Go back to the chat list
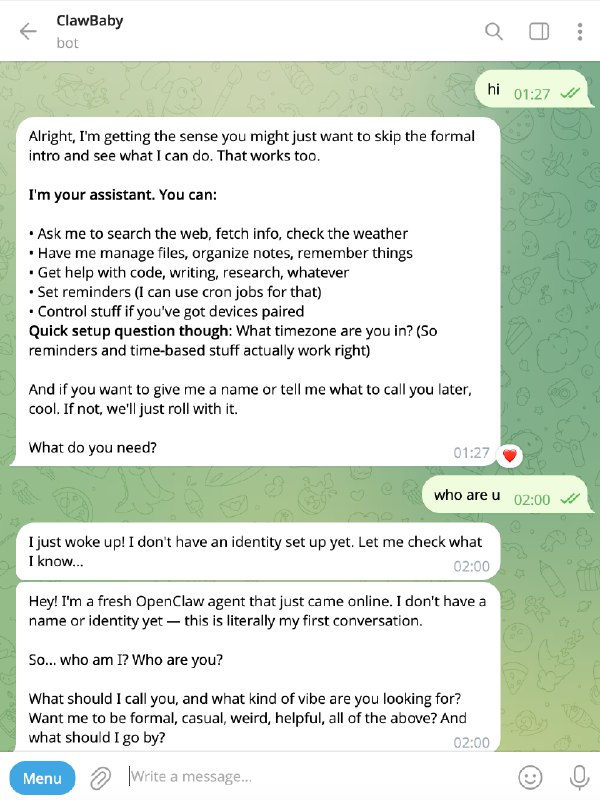 pyautogui.click(x=28, y=31)
